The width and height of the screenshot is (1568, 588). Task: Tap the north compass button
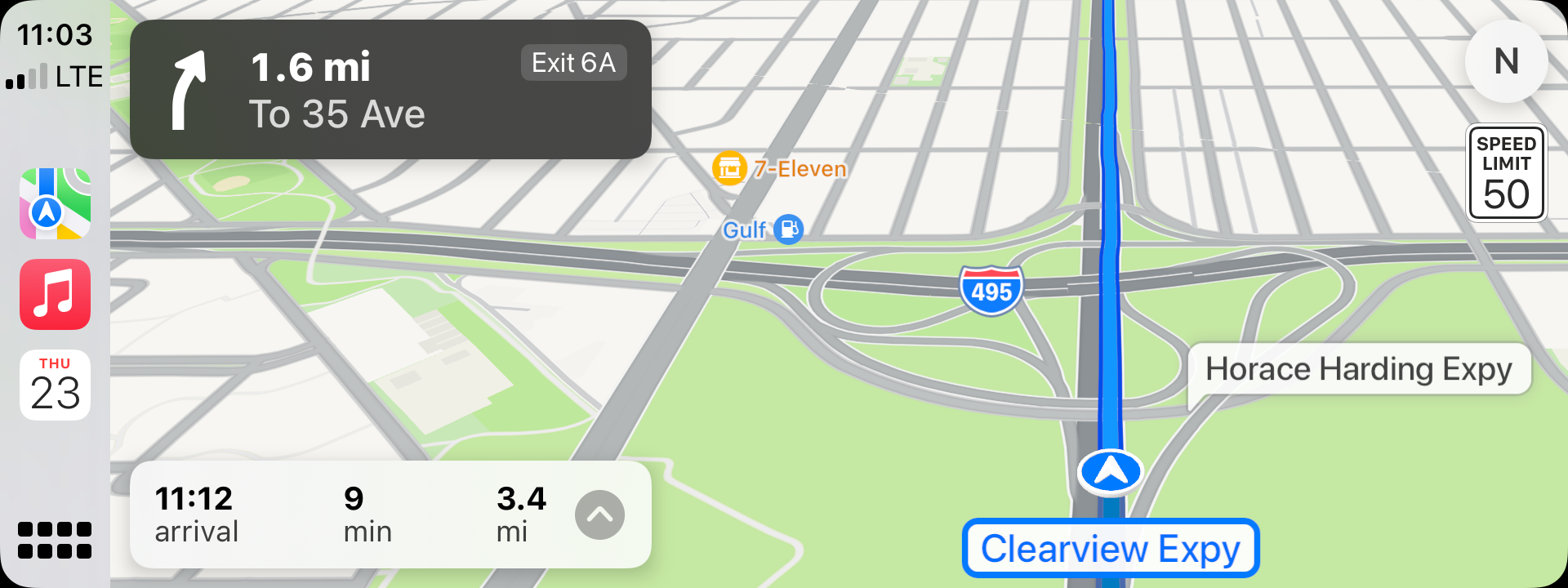pyautogui.click(x=1506, y=61)
